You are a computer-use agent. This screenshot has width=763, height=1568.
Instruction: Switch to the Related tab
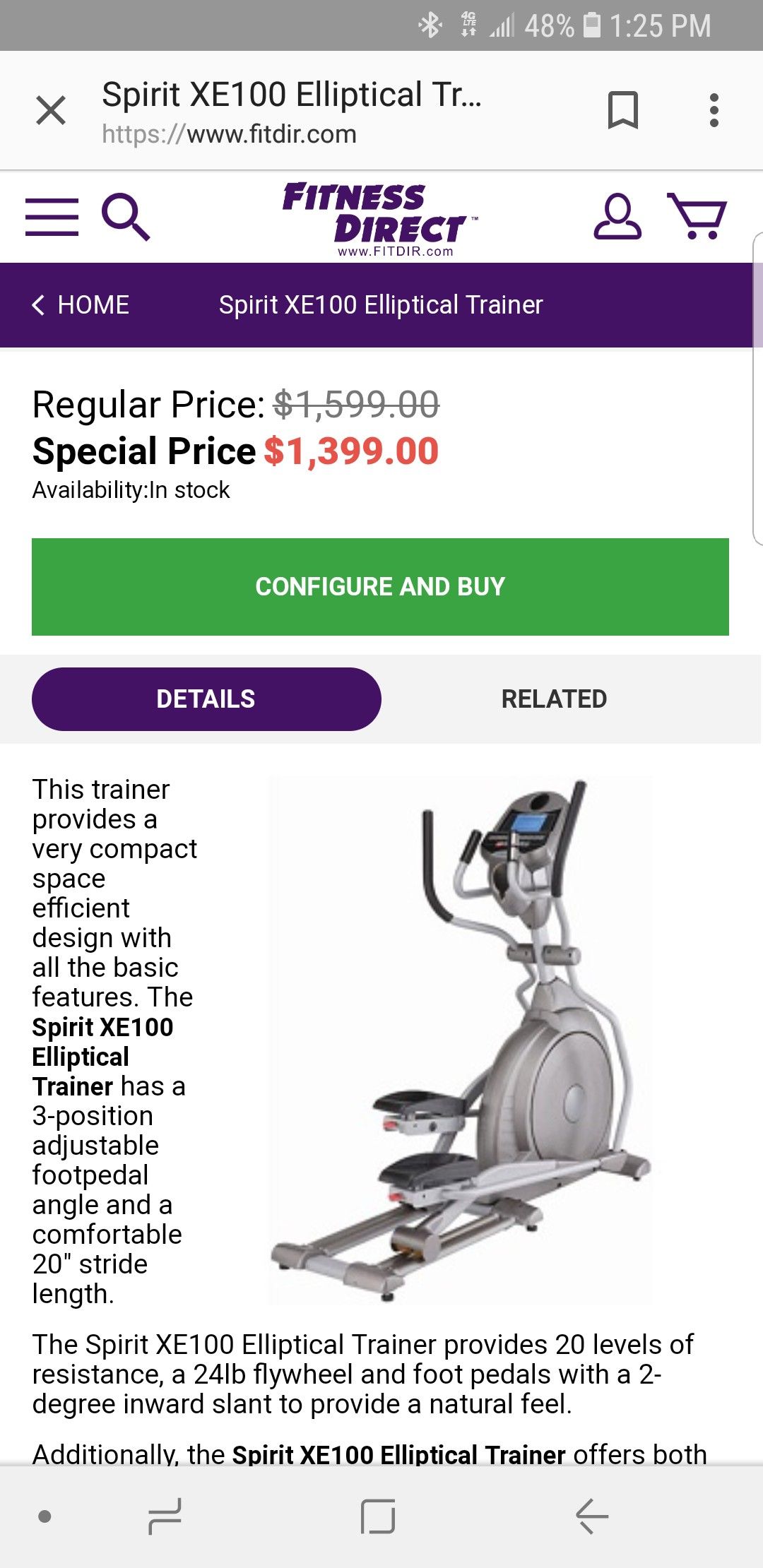(555, 699)
